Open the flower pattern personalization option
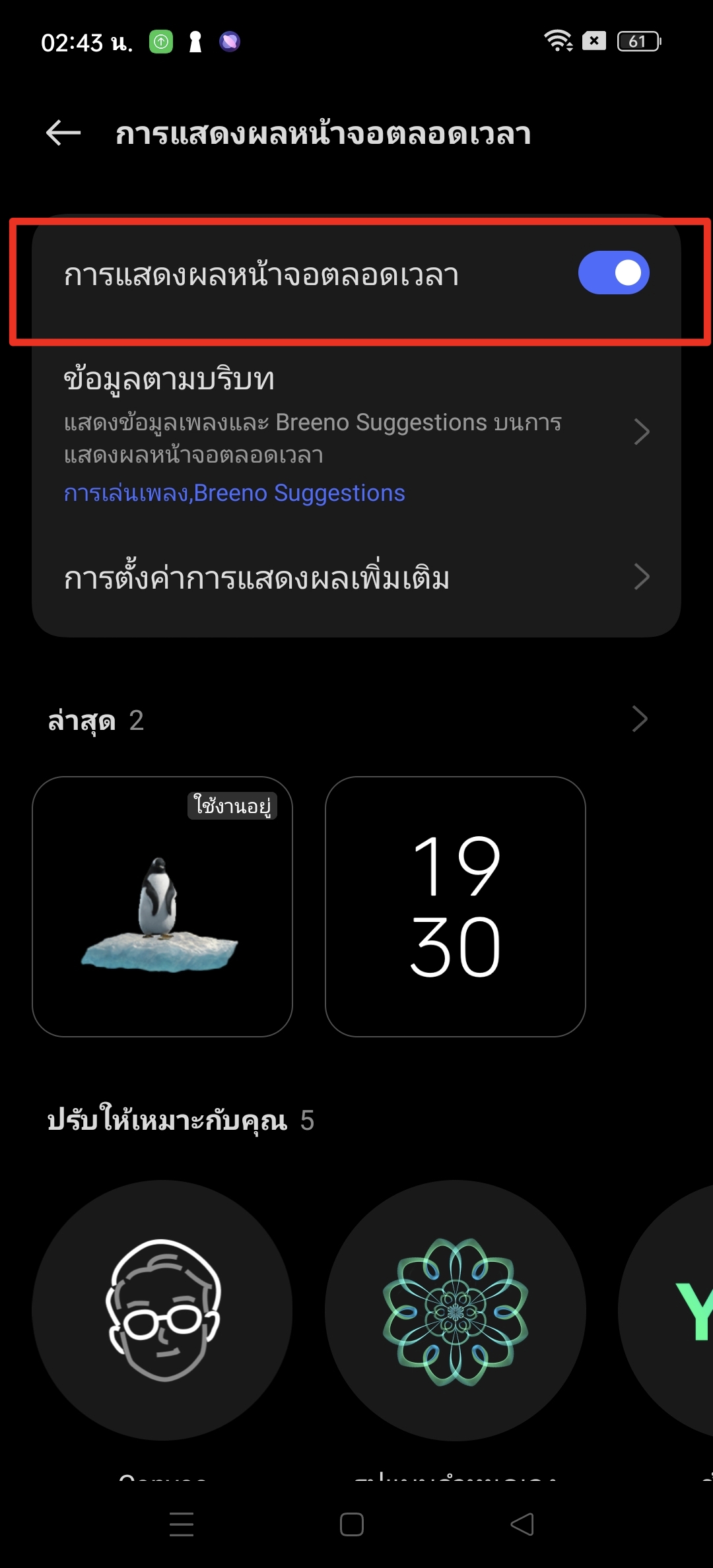Image resolution: width=713 pixels, height=1568 pixels. tap(456, 1310)
